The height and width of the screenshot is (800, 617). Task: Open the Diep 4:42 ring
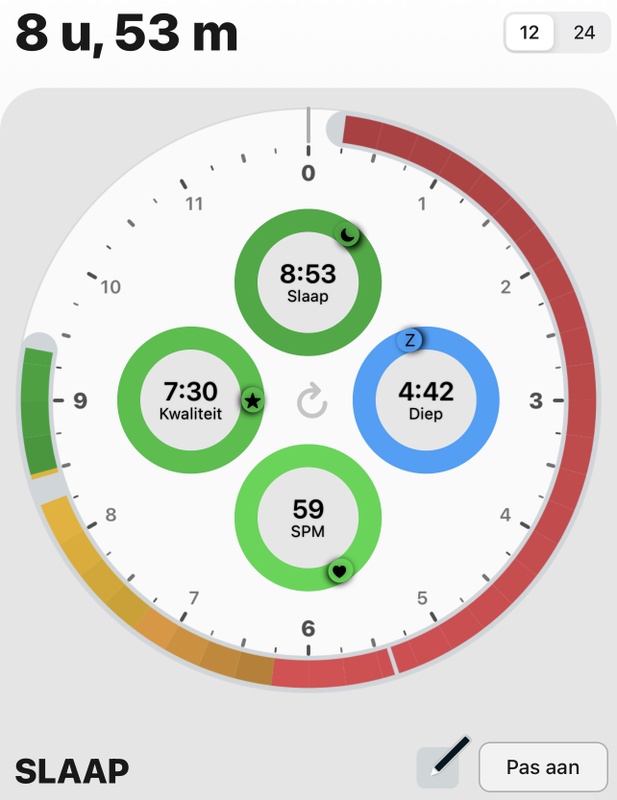[427, 403]
